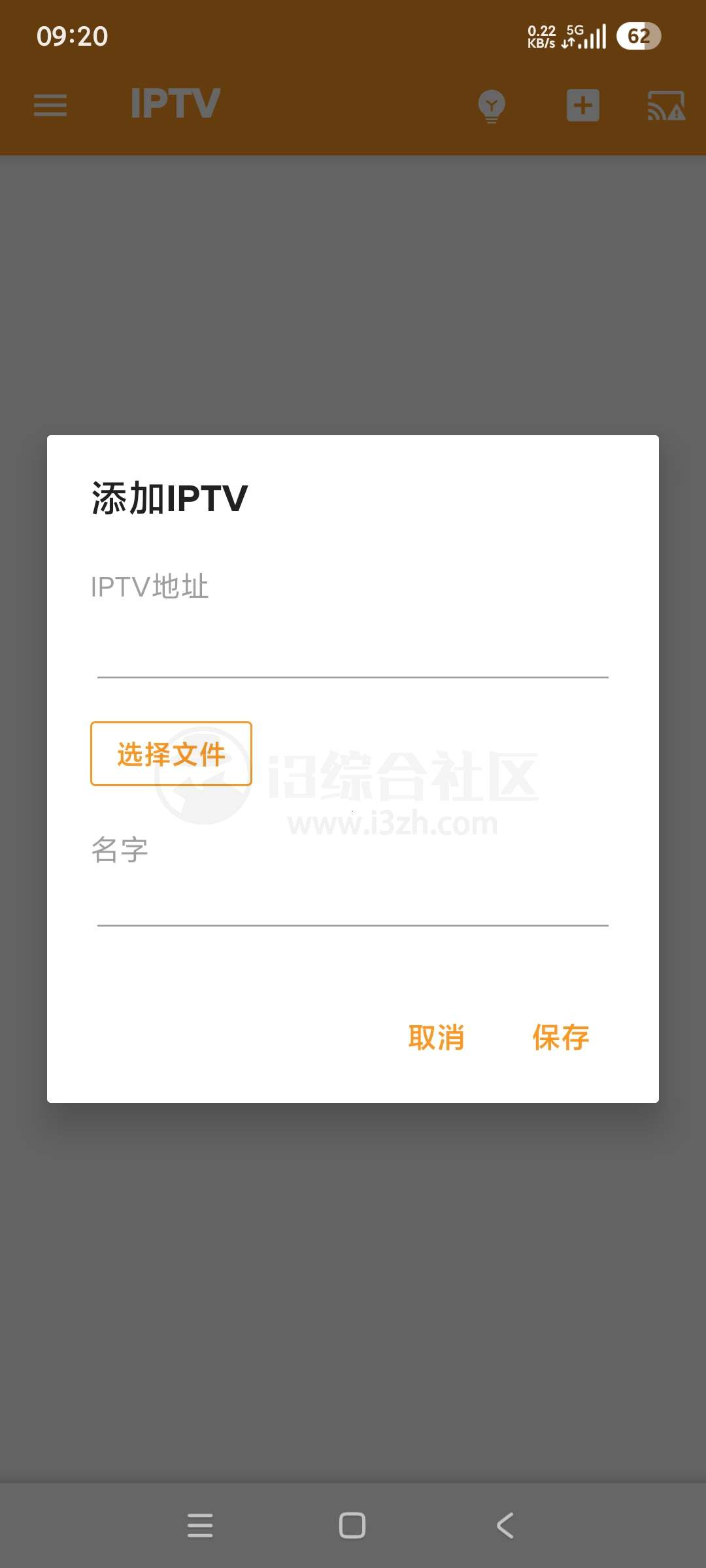Open the cast device screen icon

click(x=665, y=105)
